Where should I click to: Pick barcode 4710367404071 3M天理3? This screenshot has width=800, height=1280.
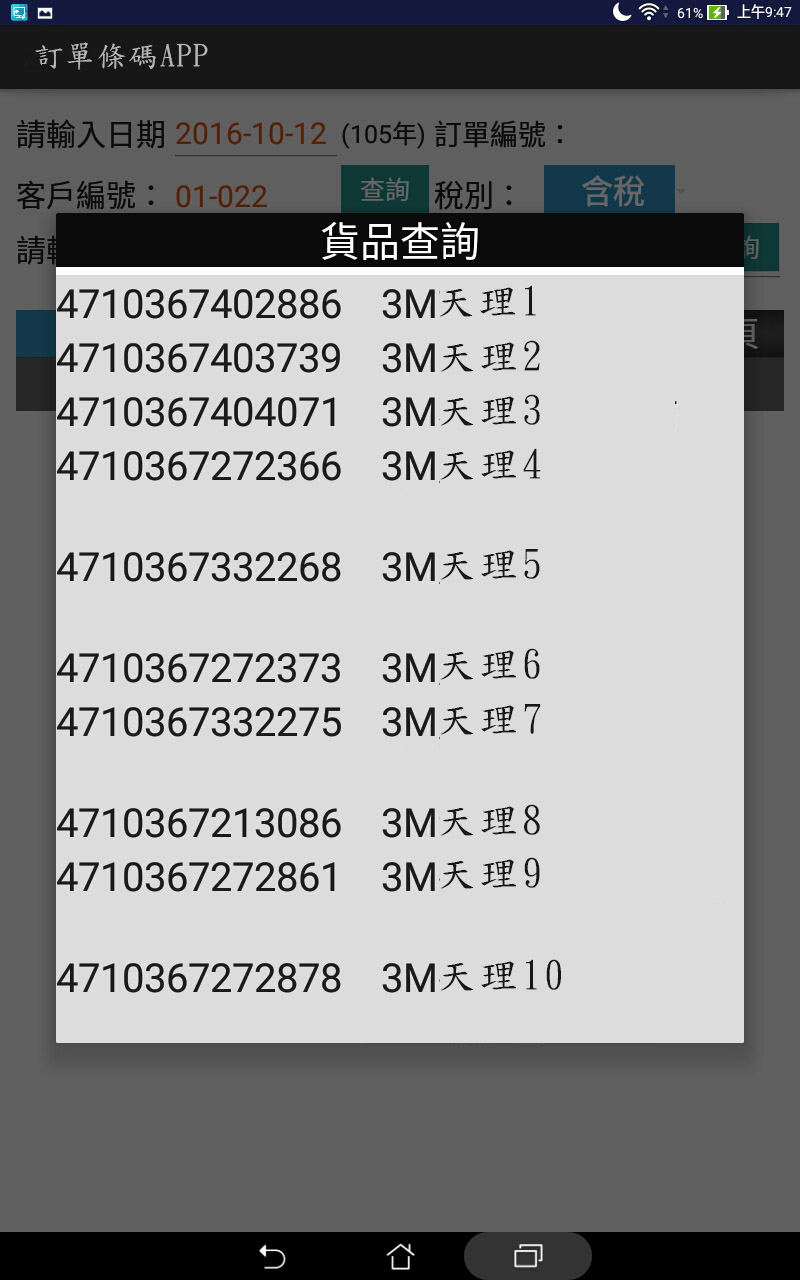pyautogui.click(x=400, y=412)
